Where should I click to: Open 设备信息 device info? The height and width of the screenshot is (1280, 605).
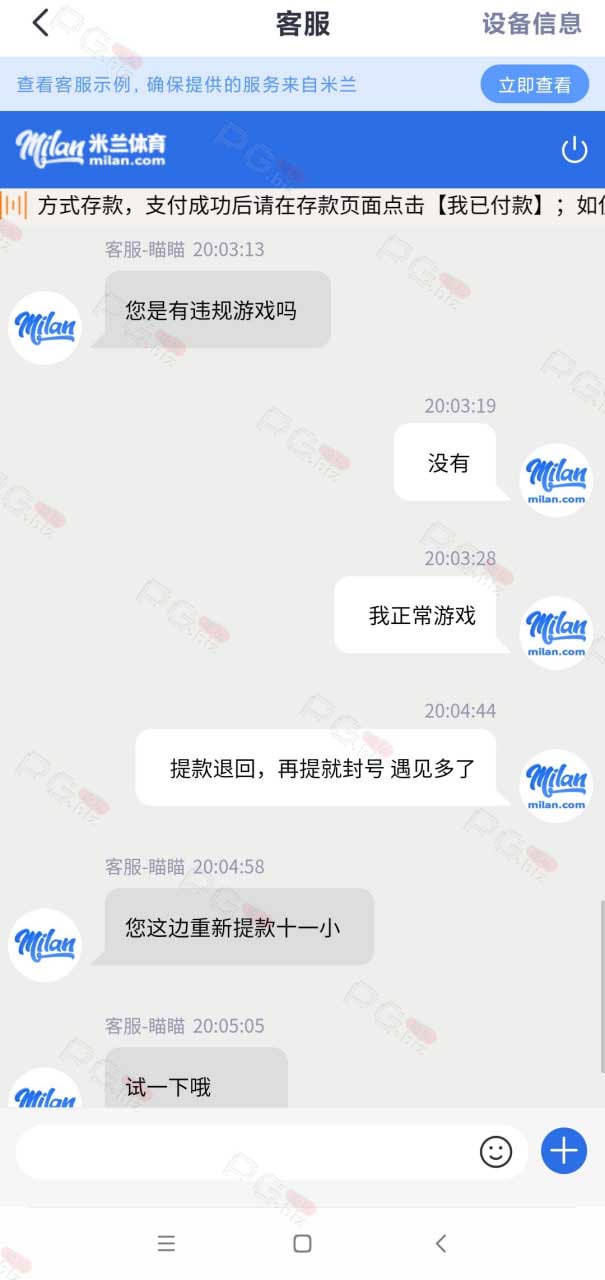coord(532,24)
